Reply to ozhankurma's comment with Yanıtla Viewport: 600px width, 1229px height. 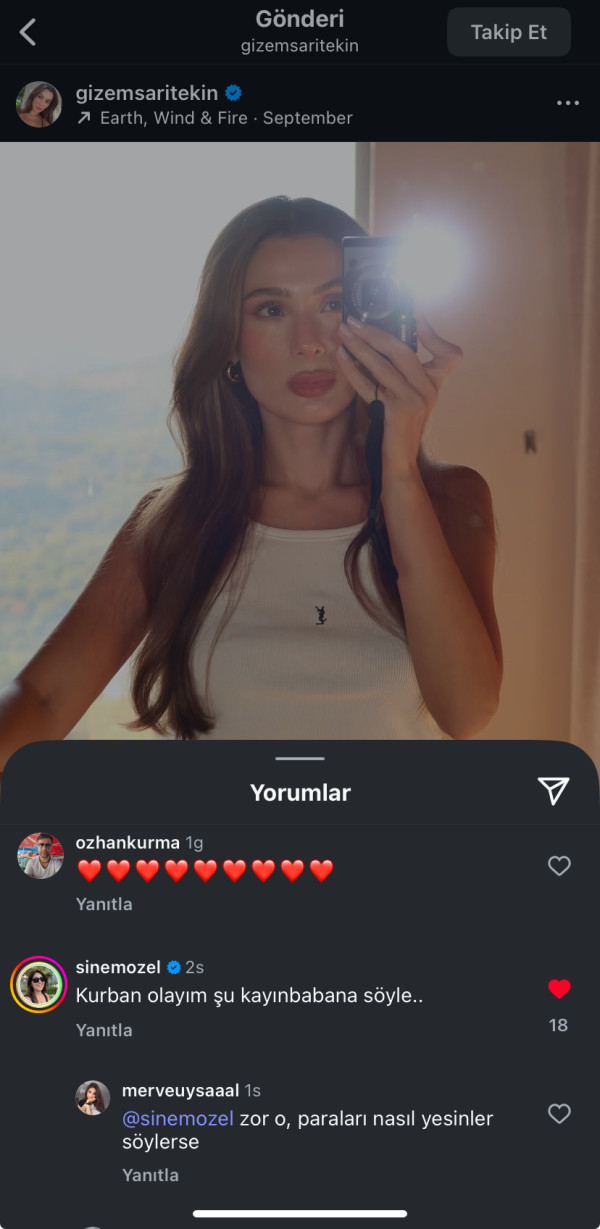(x=104, y=904)
